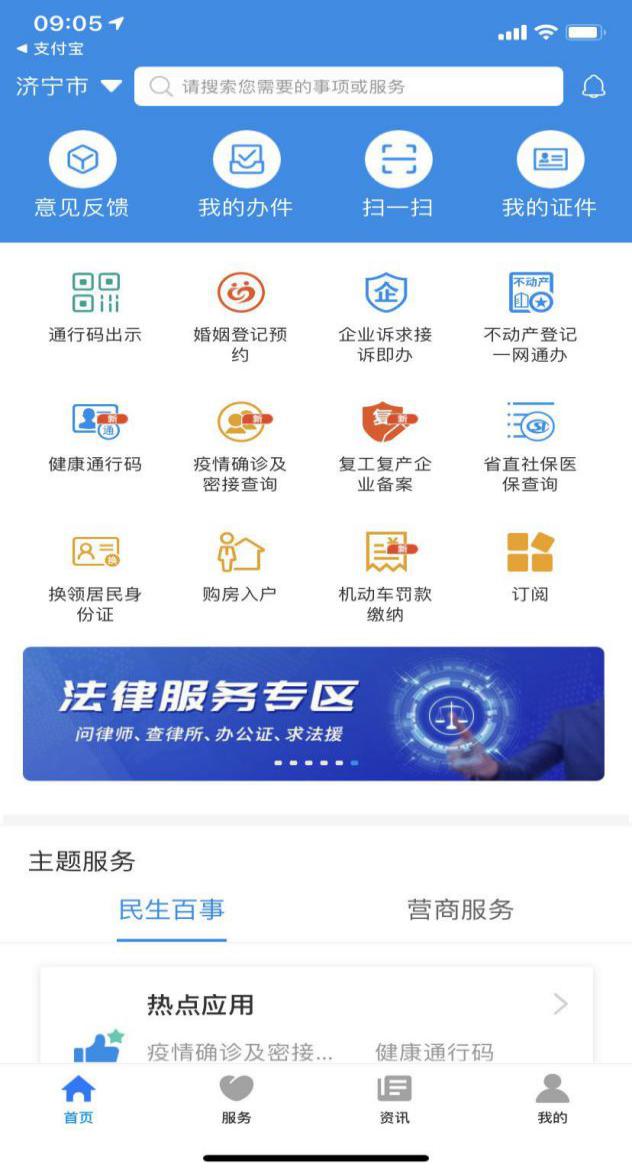
Task: Open 不动产登记一网通办
Action: [530, 317]
